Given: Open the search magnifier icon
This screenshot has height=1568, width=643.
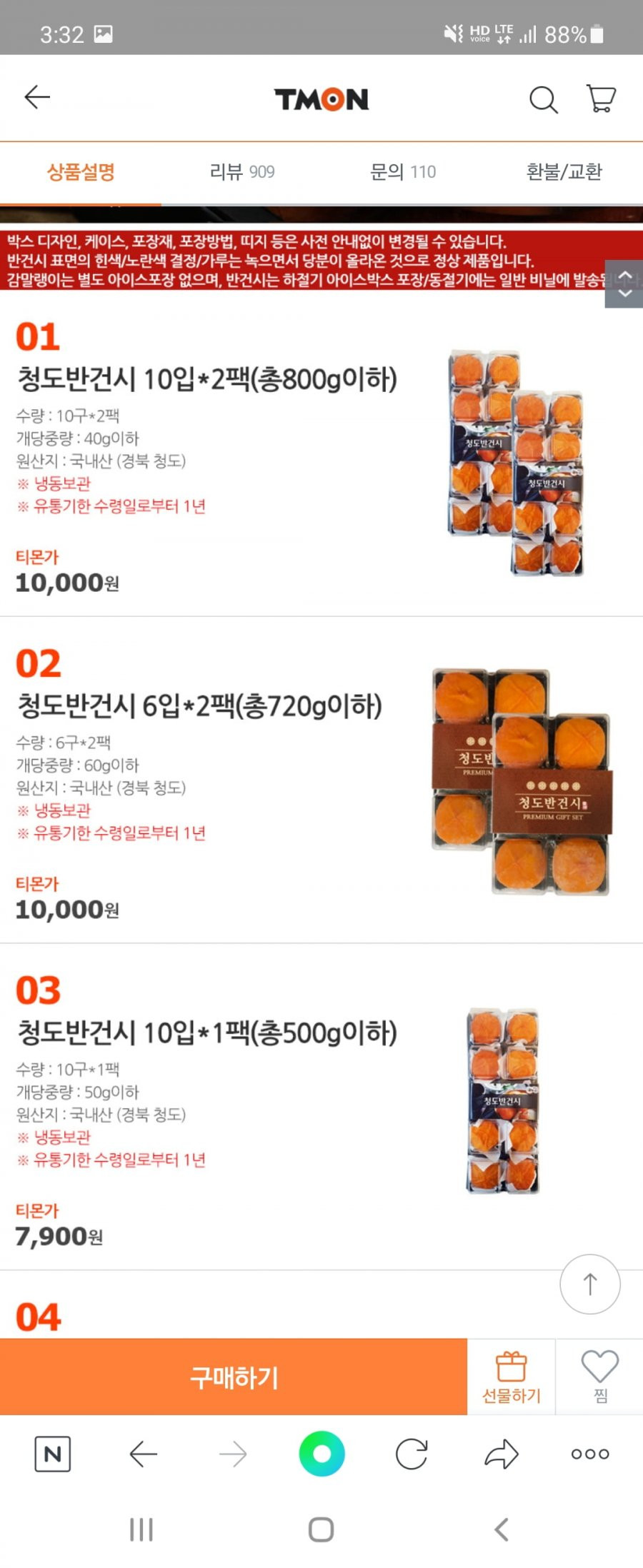Looking at the screenshot, I should click(x=543, y=99).
